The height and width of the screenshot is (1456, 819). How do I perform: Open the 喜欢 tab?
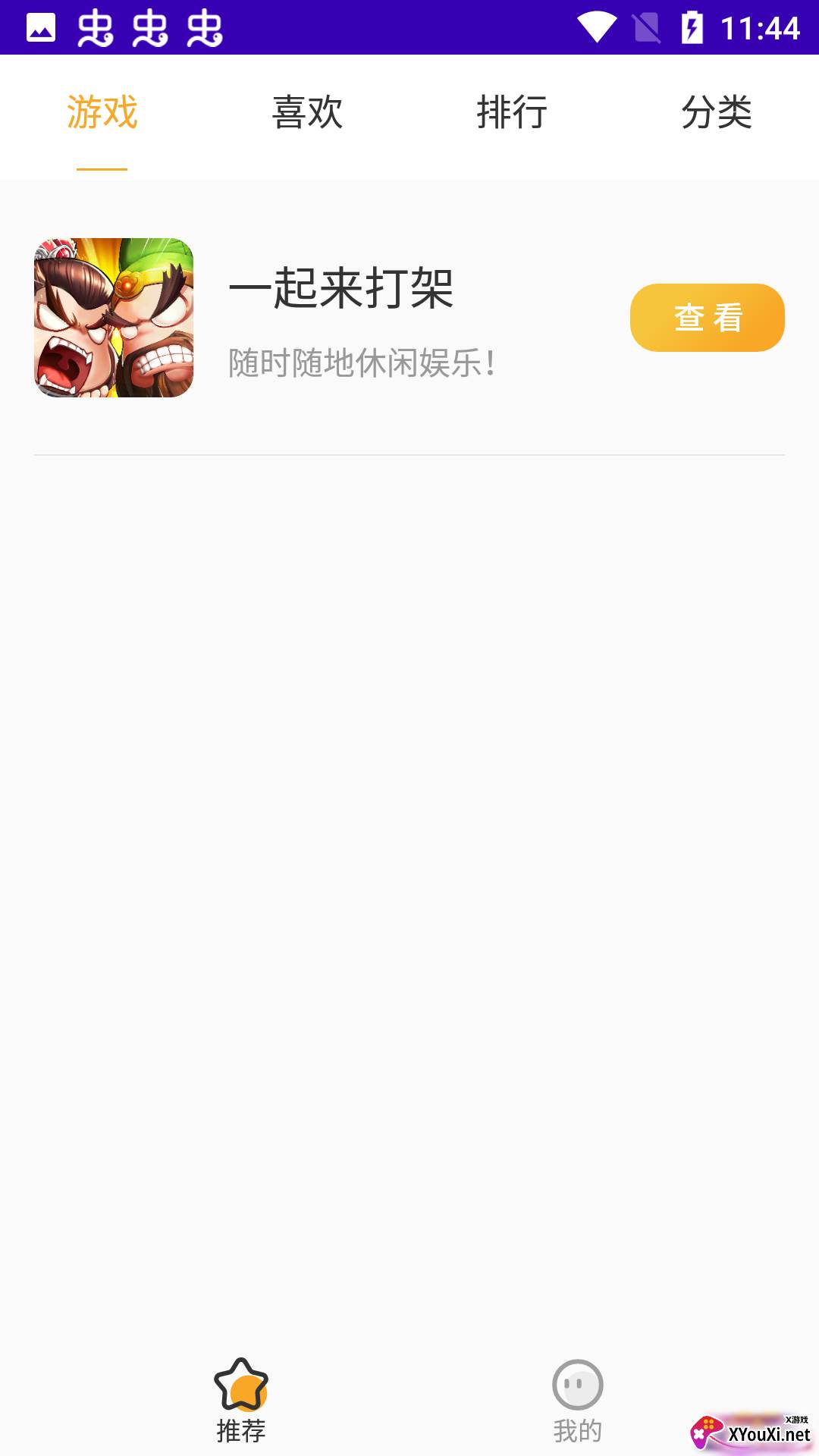tap(307, 113)
